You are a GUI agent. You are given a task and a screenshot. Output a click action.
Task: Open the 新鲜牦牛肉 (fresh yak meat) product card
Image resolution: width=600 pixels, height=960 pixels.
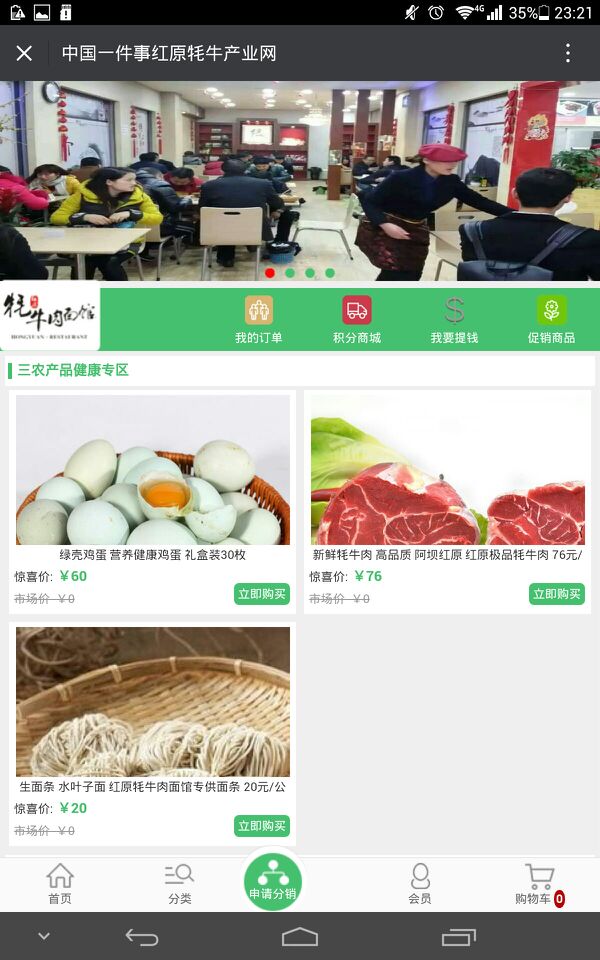(447, 470)
